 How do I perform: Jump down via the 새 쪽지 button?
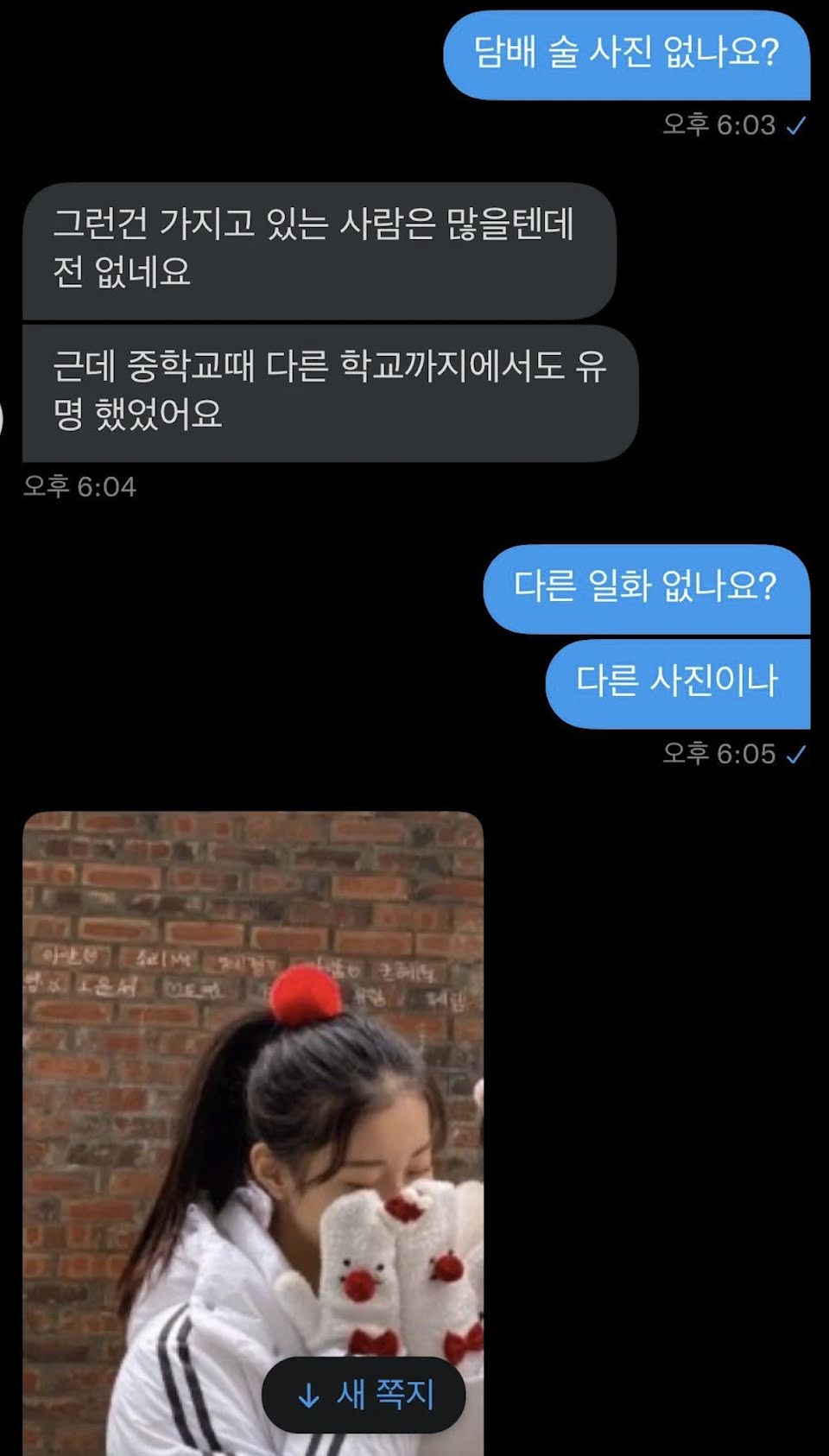tap(364, 1395)
